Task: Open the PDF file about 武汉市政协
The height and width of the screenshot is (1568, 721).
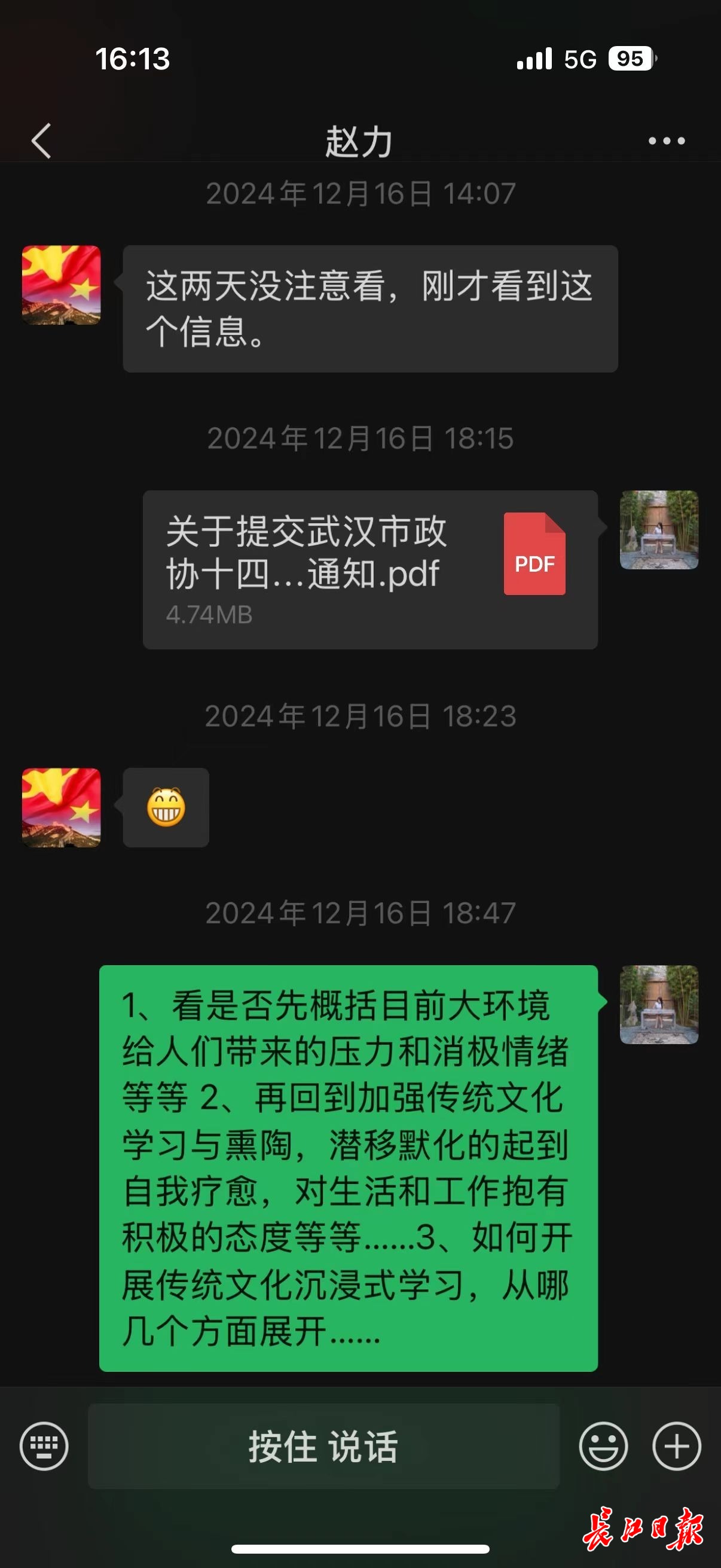Action: [x=370, y=570]
